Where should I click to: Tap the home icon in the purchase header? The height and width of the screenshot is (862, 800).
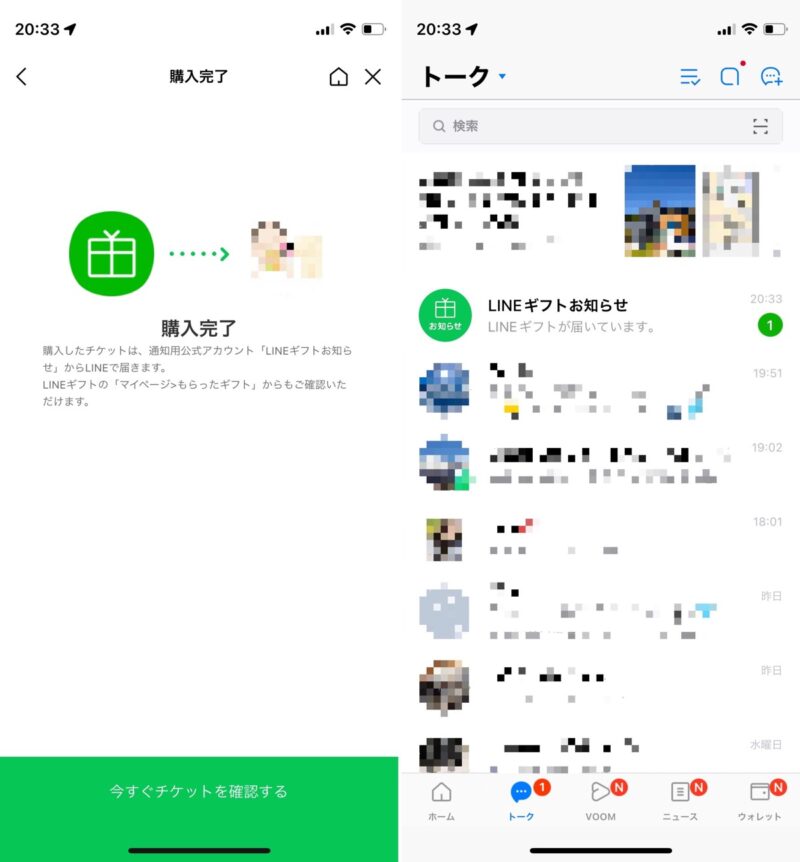tap(339, 77)
